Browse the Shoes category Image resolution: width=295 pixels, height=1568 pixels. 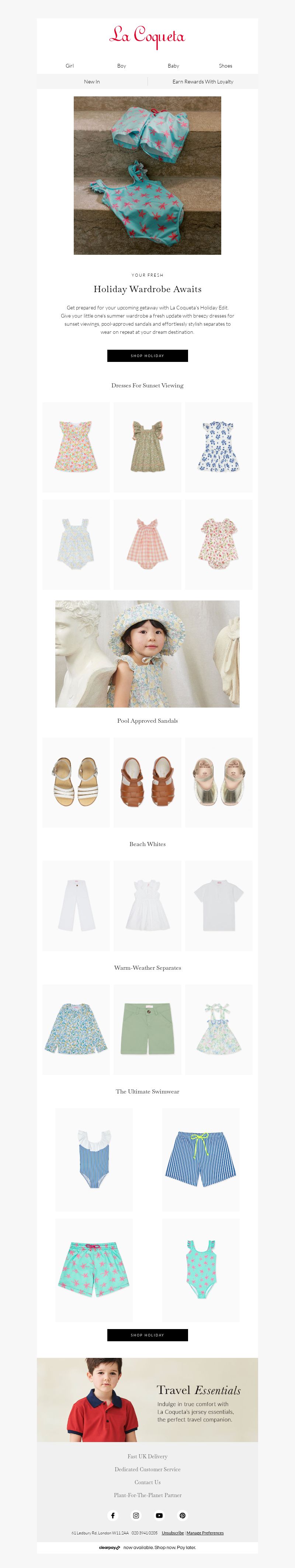[x=225, y=66]
